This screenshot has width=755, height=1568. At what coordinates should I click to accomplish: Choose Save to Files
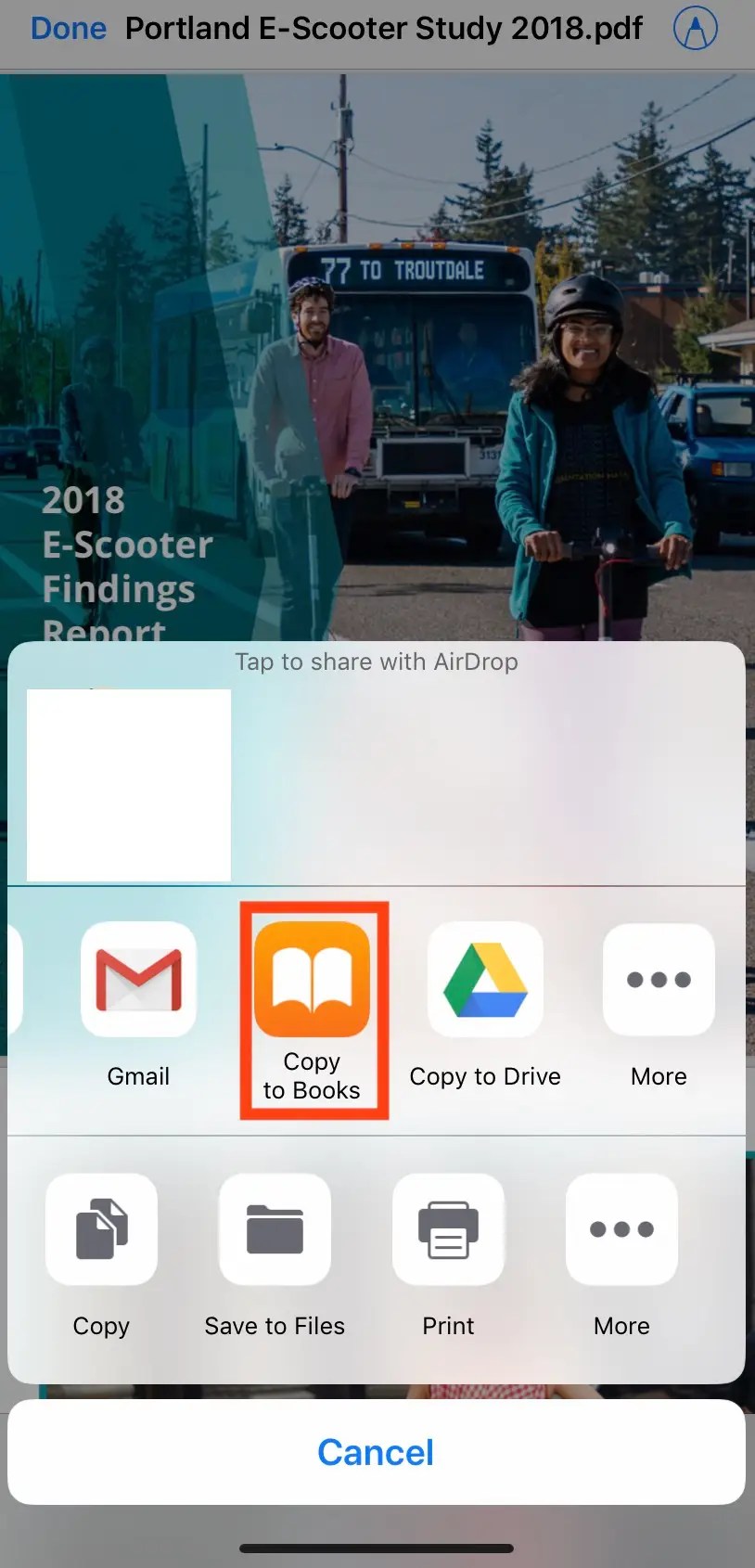coord(275,1229)
